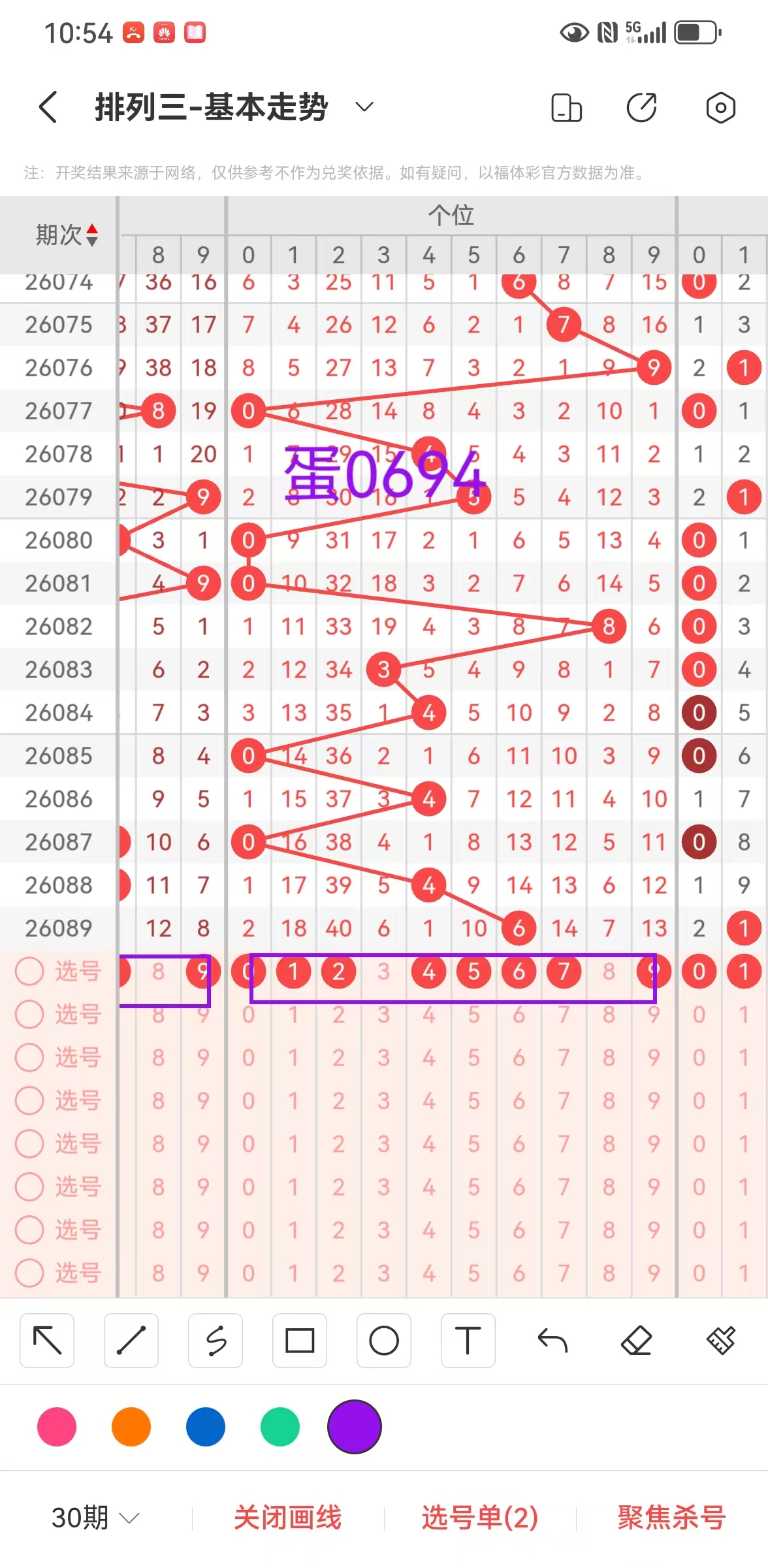This screenshot has width=768, height=1568.
Task: Open the settings hexagon icon
Action: coord(720,107)
